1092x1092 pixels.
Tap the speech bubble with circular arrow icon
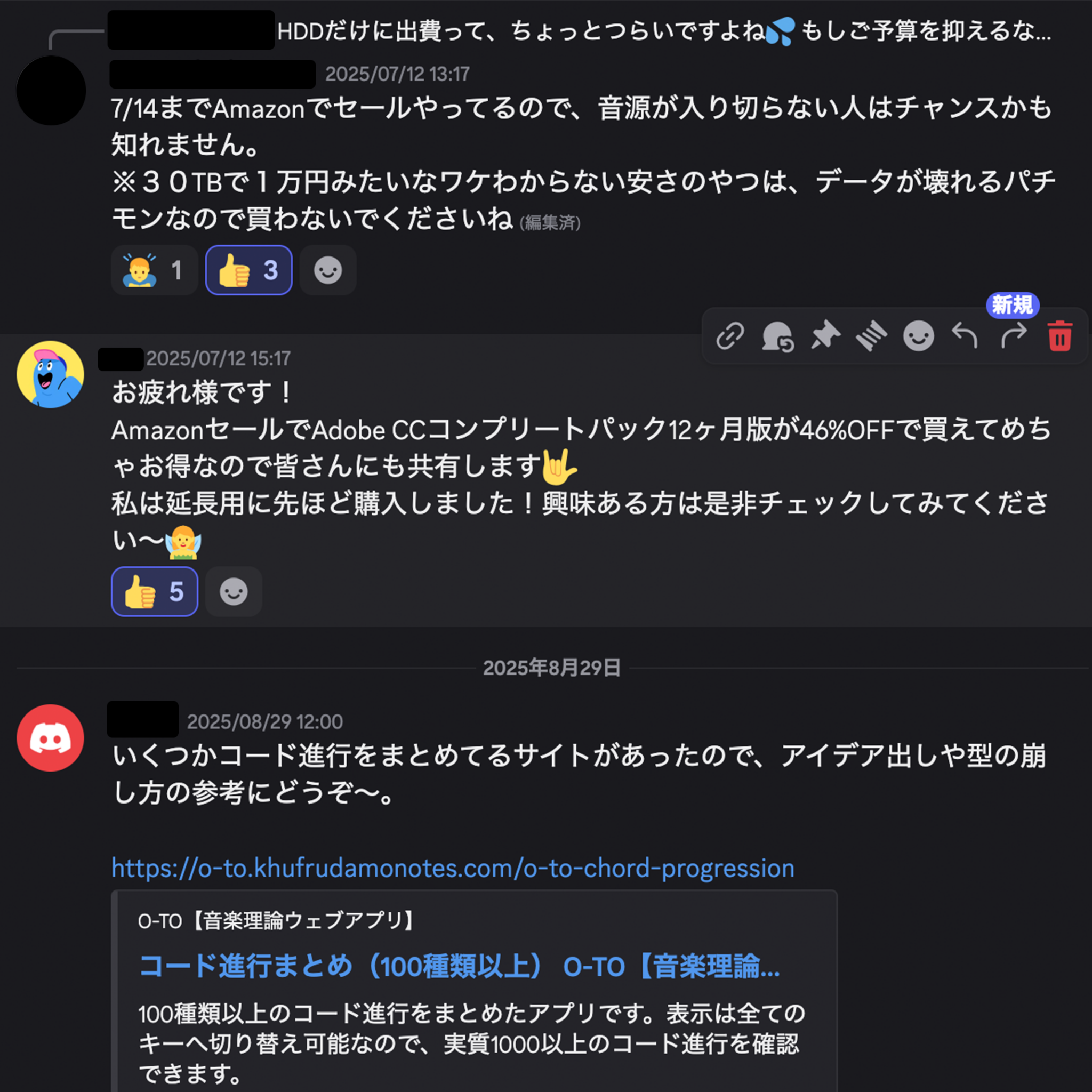(x=777, y=337)
